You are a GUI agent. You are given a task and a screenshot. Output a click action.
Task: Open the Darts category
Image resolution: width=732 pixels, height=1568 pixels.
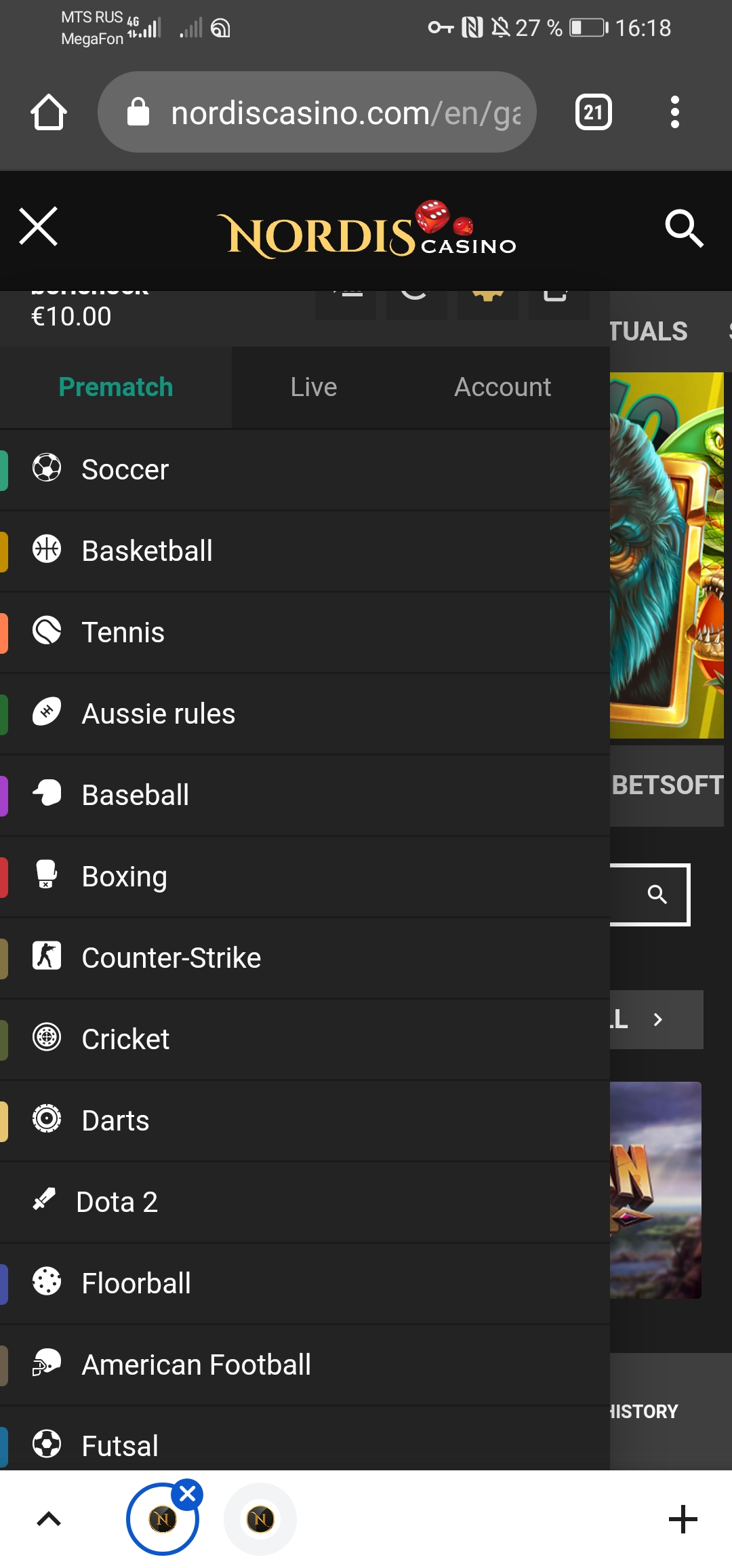click(305, 1120)
